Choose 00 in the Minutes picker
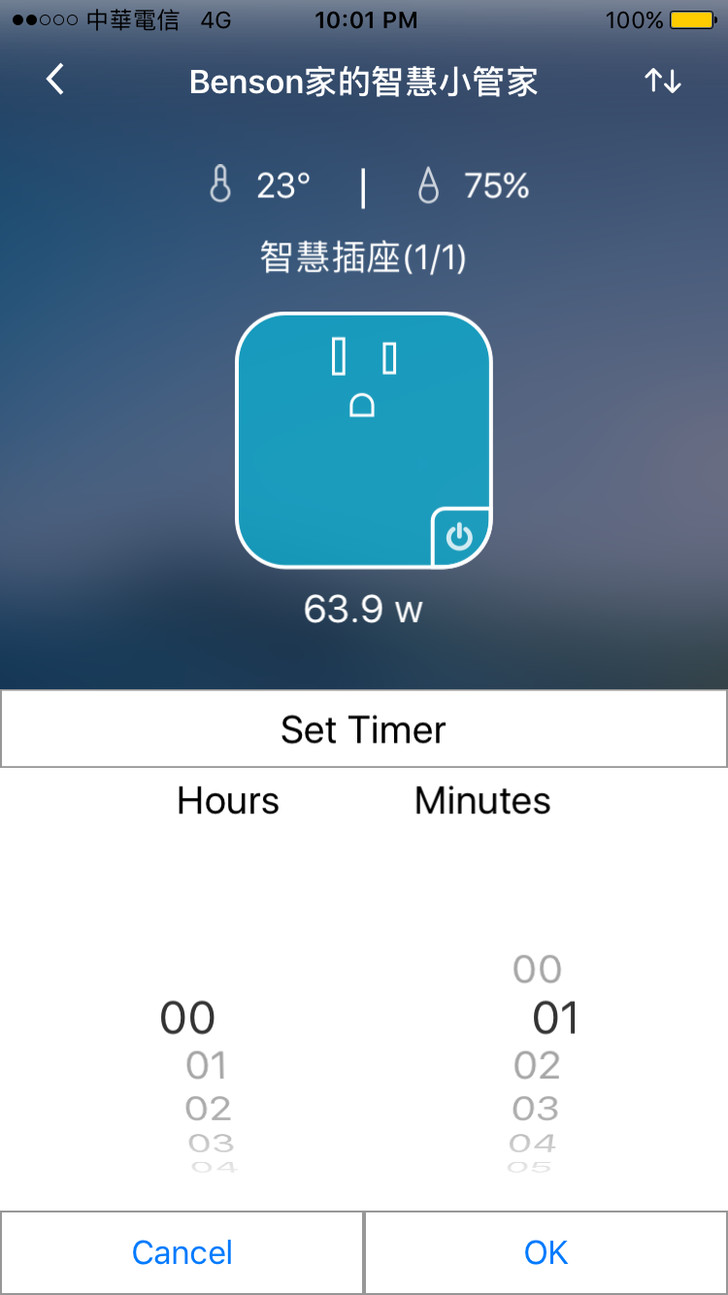This screenshot has width=728, height=1295. click(537, 969)
